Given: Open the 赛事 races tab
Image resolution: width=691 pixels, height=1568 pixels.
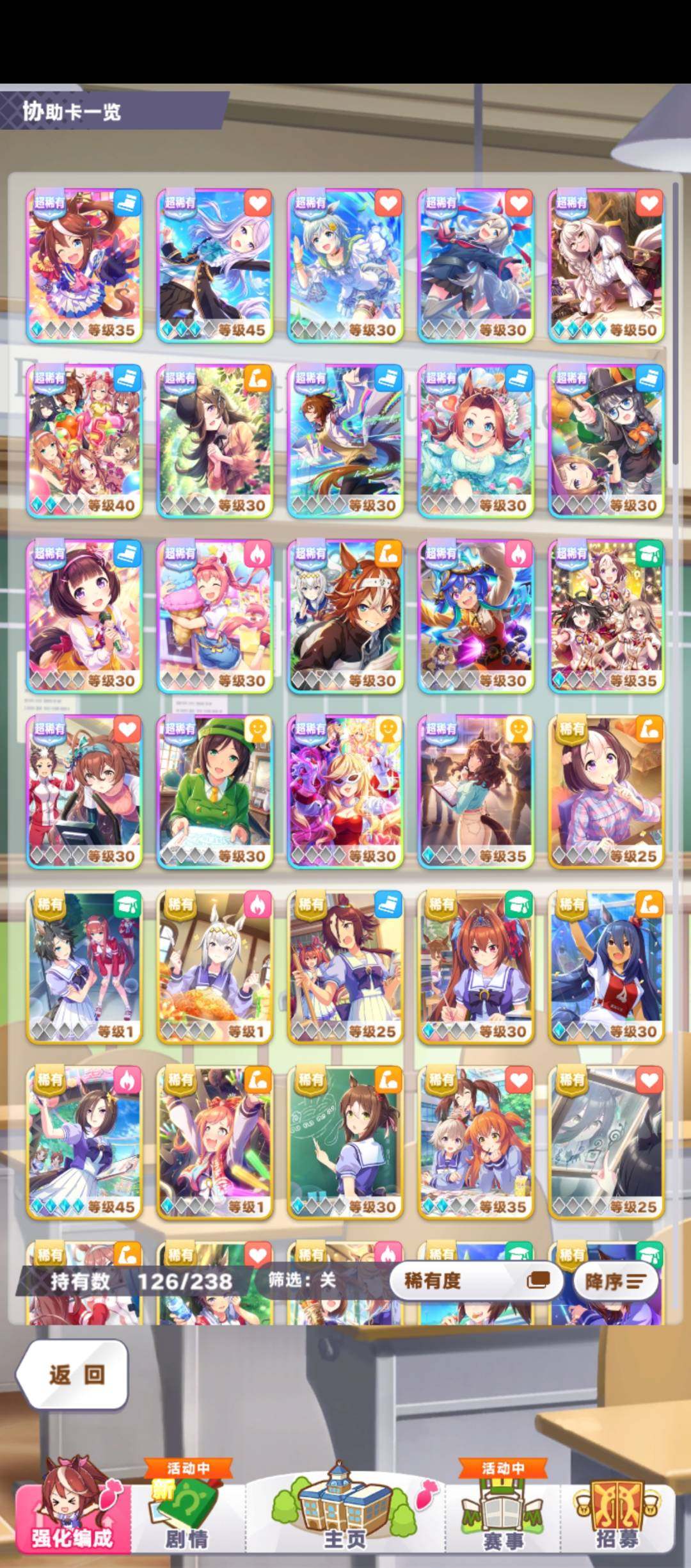Looking at the screenshot, I should [x=503, y=1514].
